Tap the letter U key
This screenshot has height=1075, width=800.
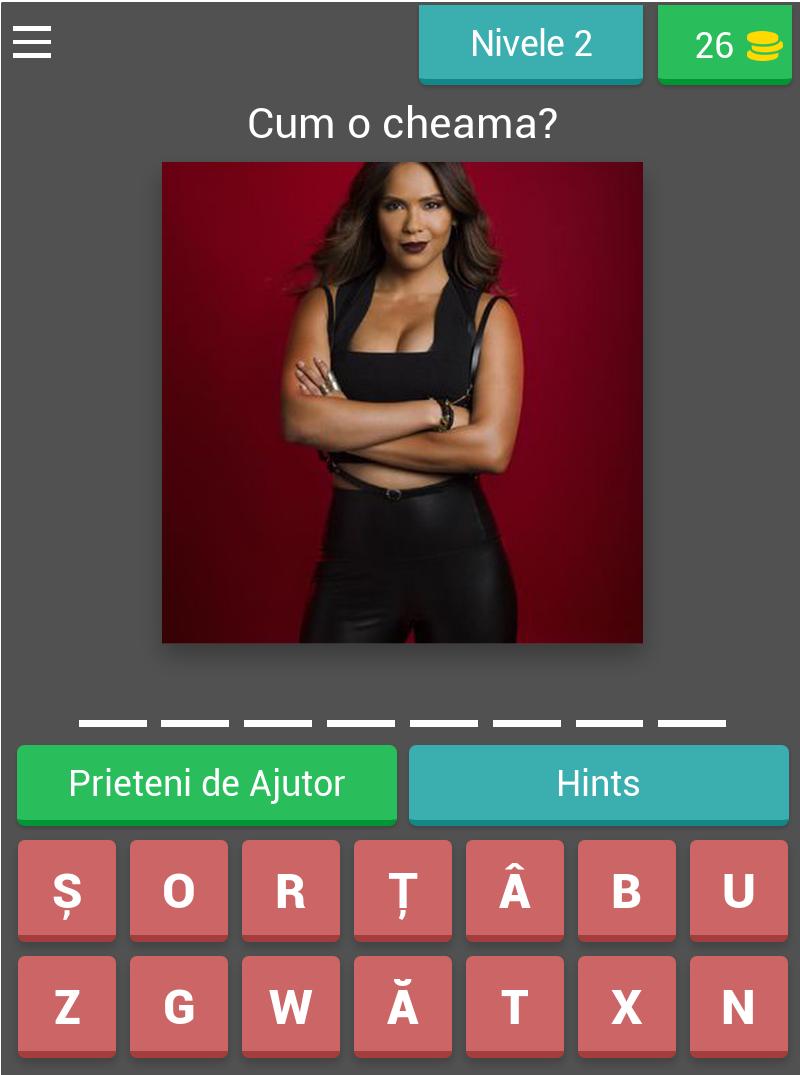pyautogui.click(x=738, y=890)
